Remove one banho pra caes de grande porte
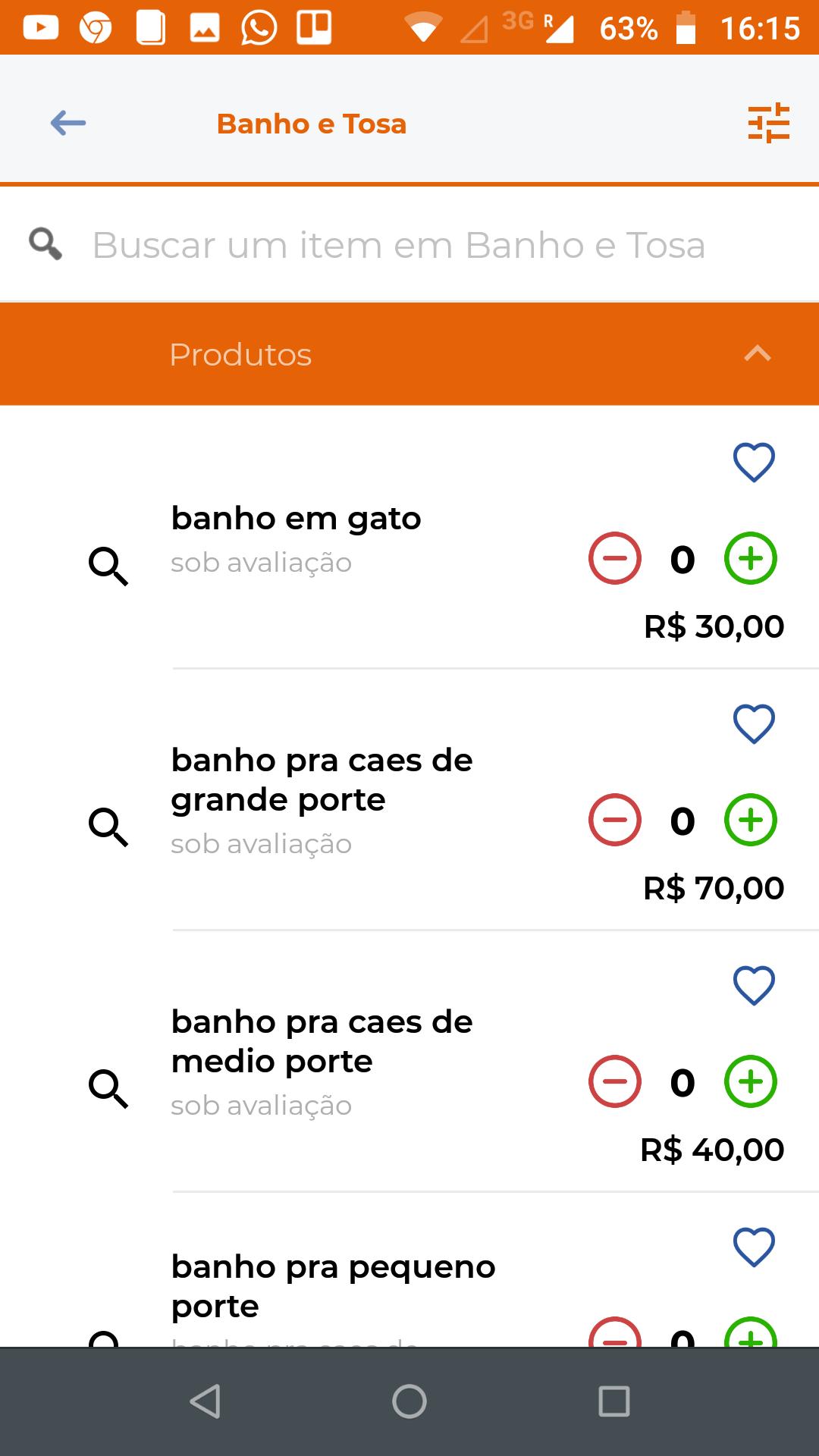This screenshot has height=1456, width=819. 615,821
